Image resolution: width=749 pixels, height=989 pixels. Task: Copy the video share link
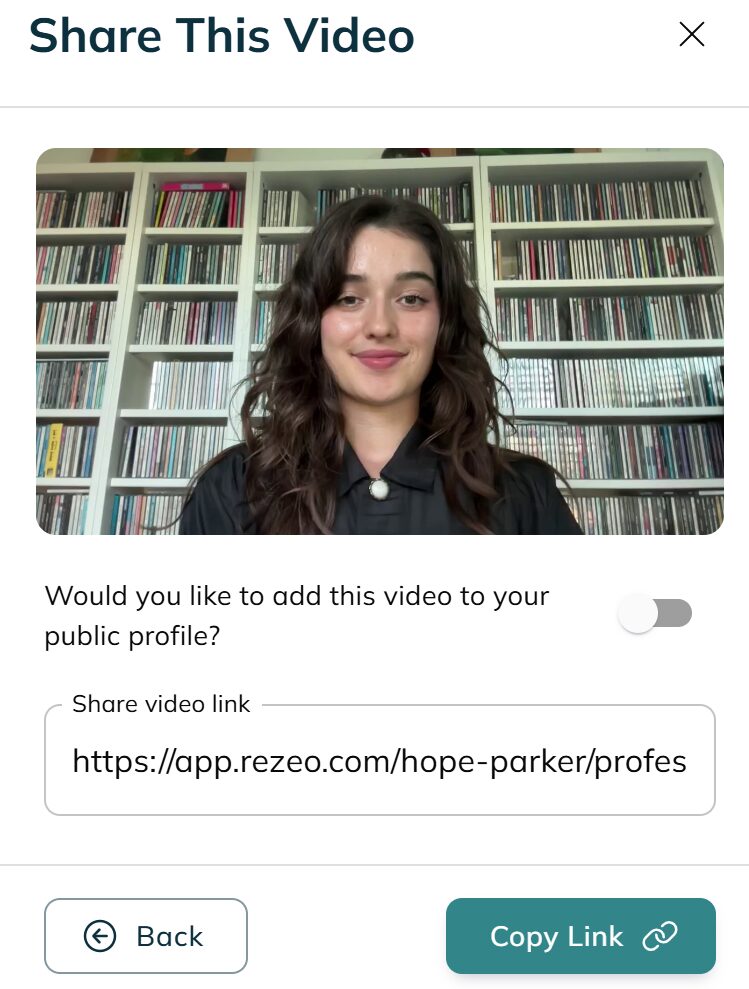tap(580, 936)
